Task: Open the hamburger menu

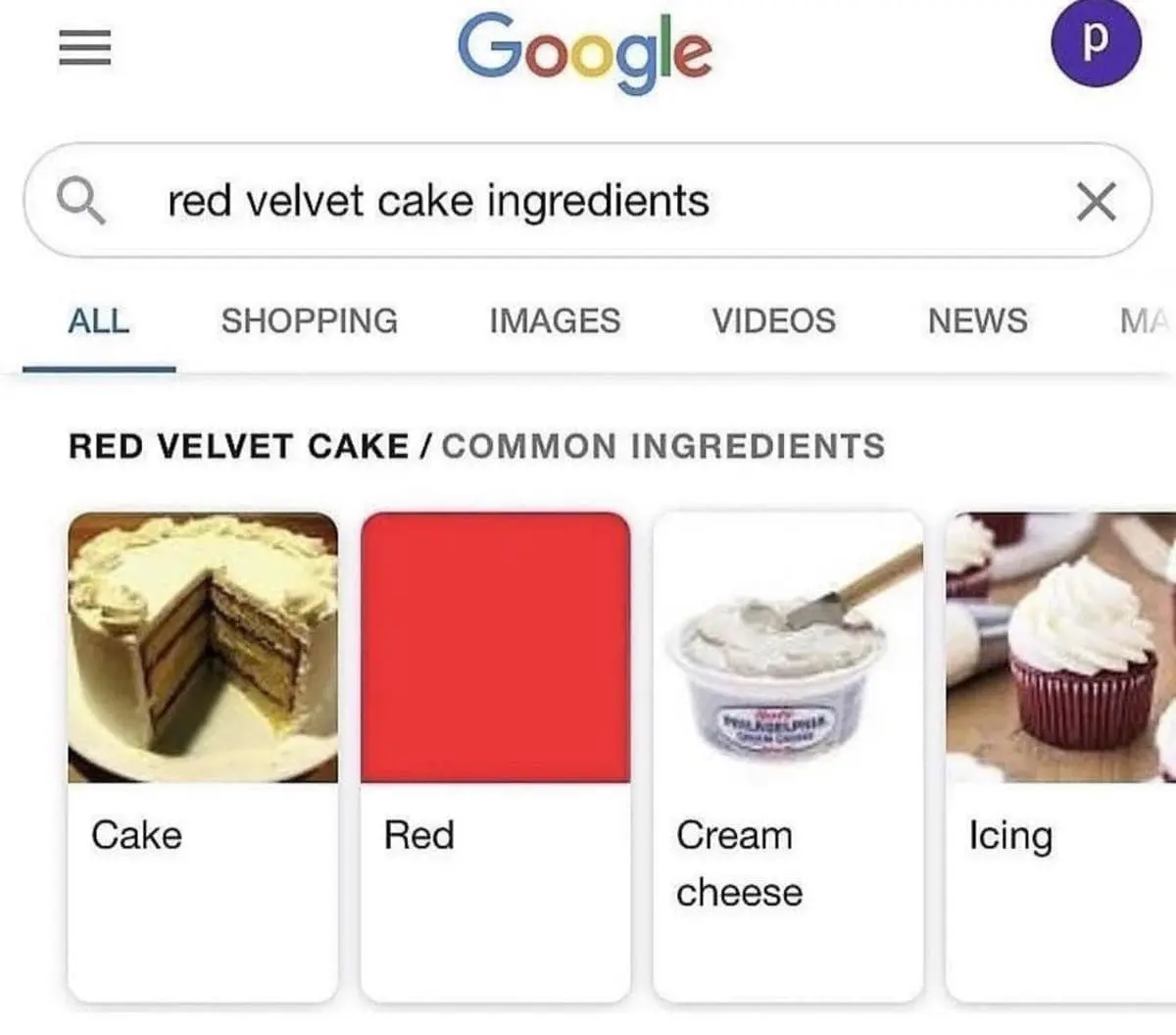Action: 84,47
